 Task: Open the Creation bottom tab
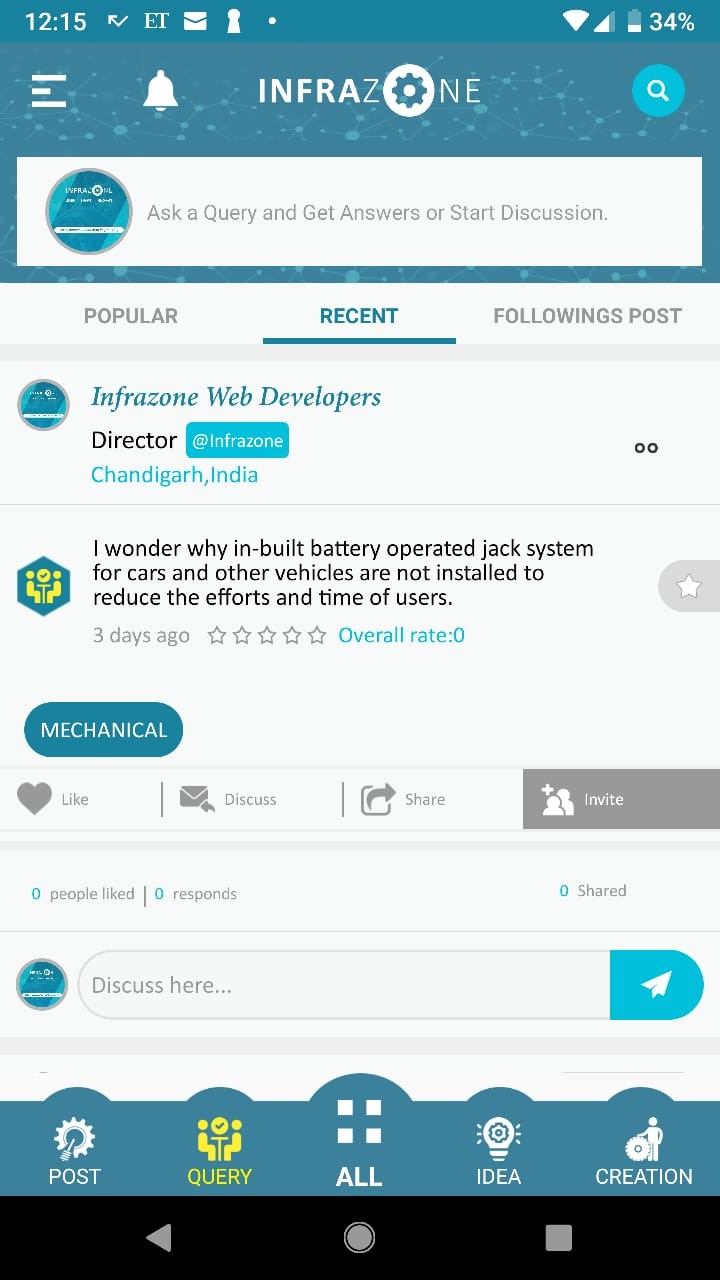643,1153
